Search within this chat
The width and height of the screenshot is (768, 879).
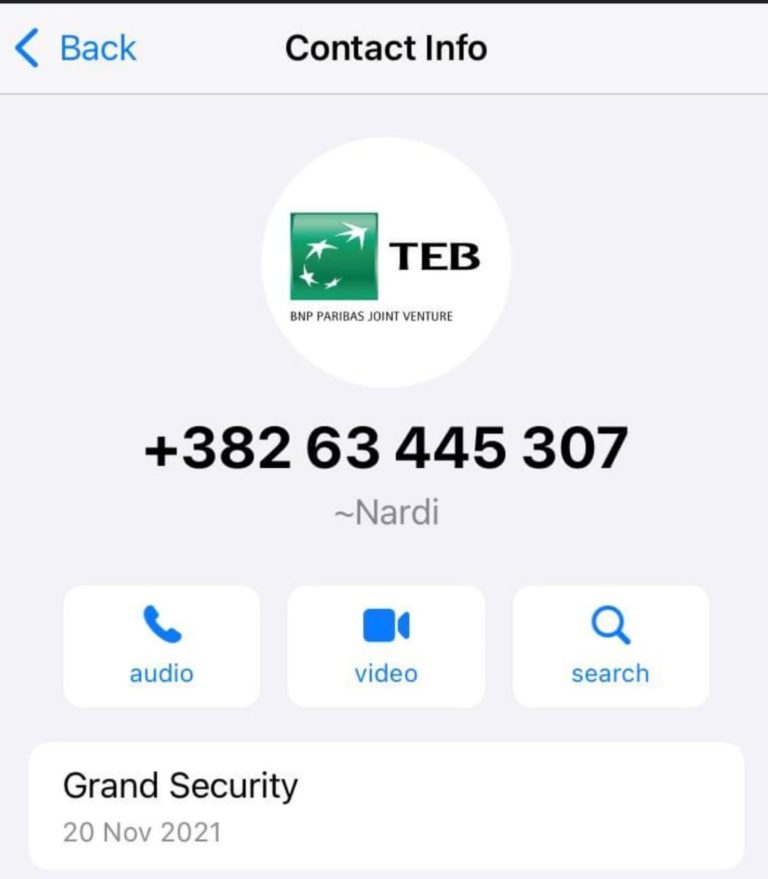coord(610,646)
